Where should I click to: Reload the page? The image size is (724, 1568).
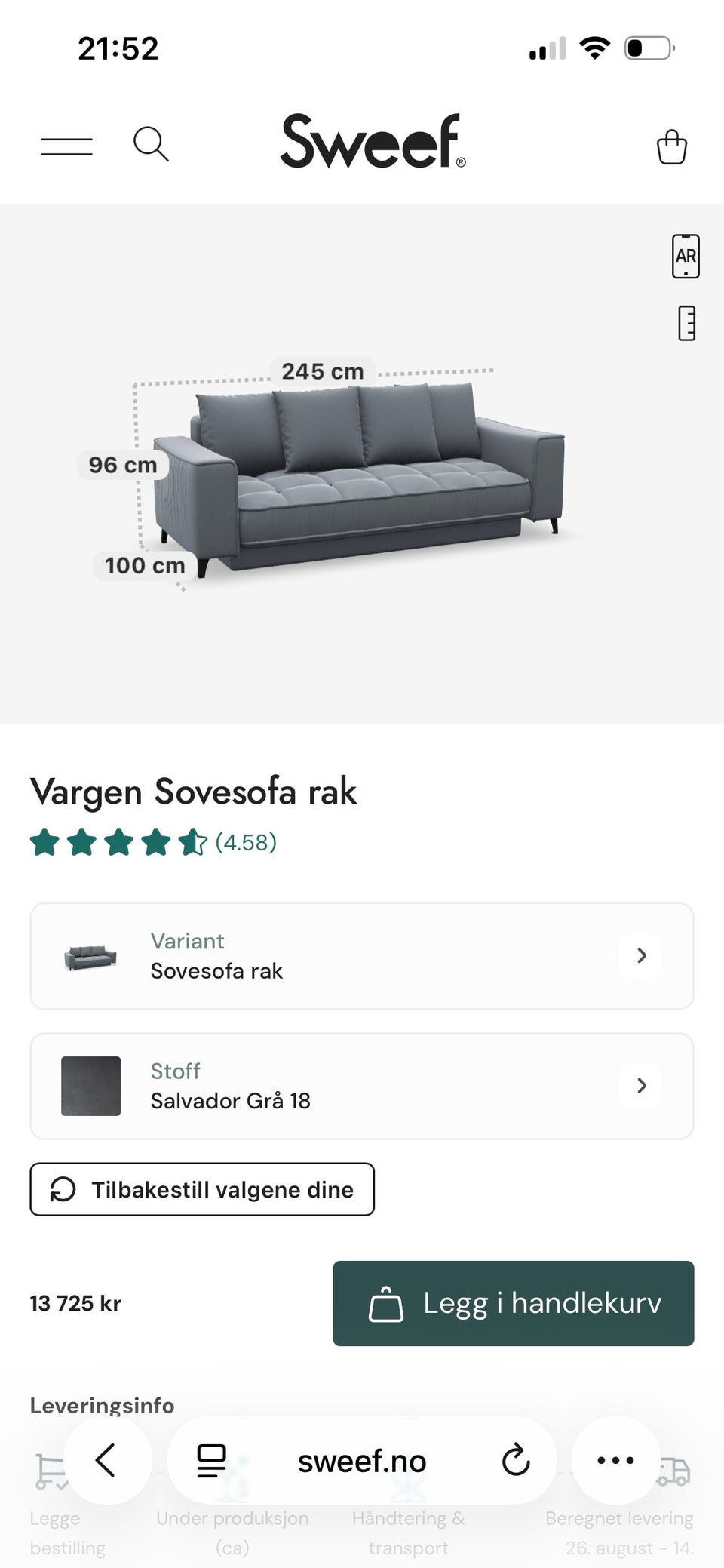[x=516, y=1460]
